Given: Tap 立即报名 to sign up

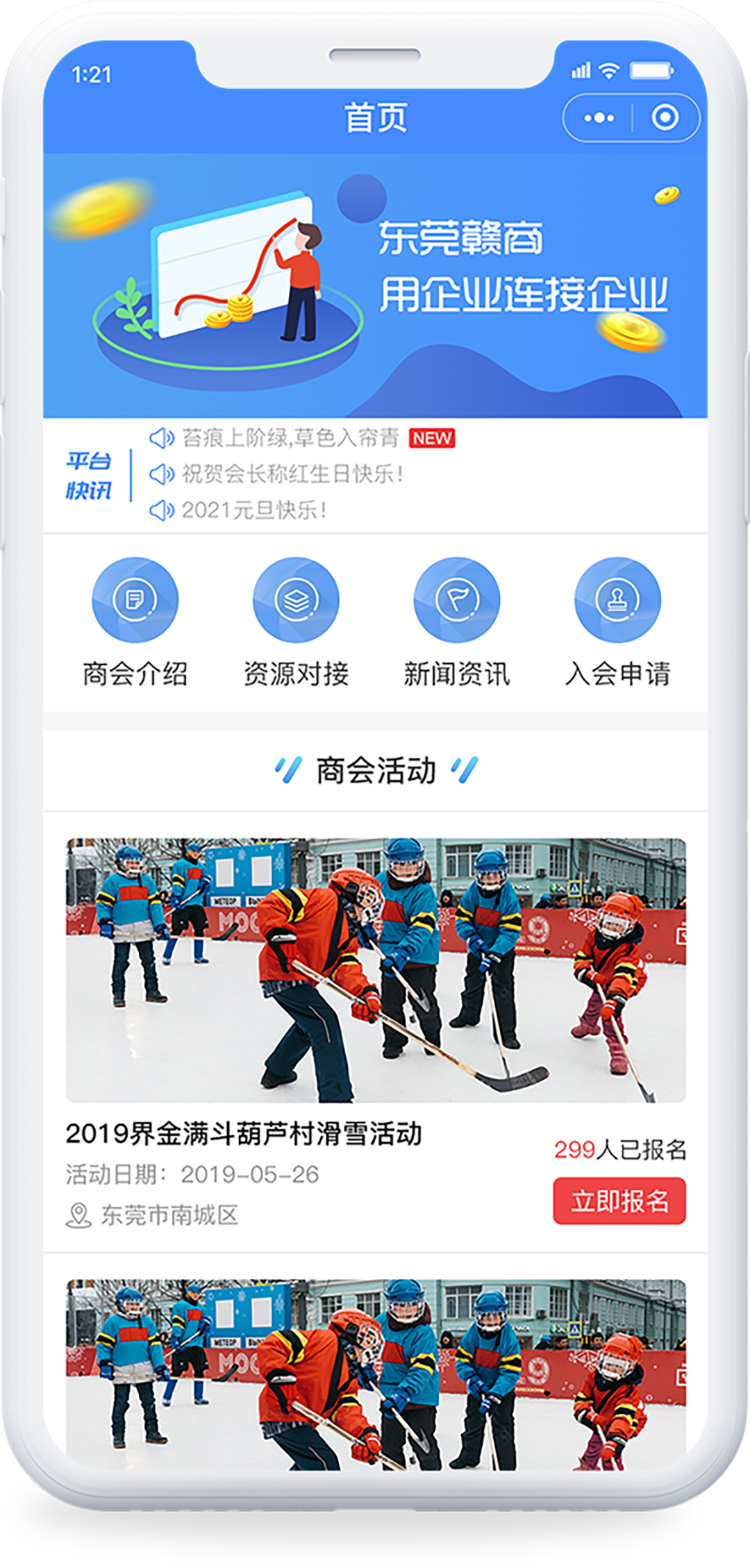Looking at the screenshot, I should point(619,1201).
